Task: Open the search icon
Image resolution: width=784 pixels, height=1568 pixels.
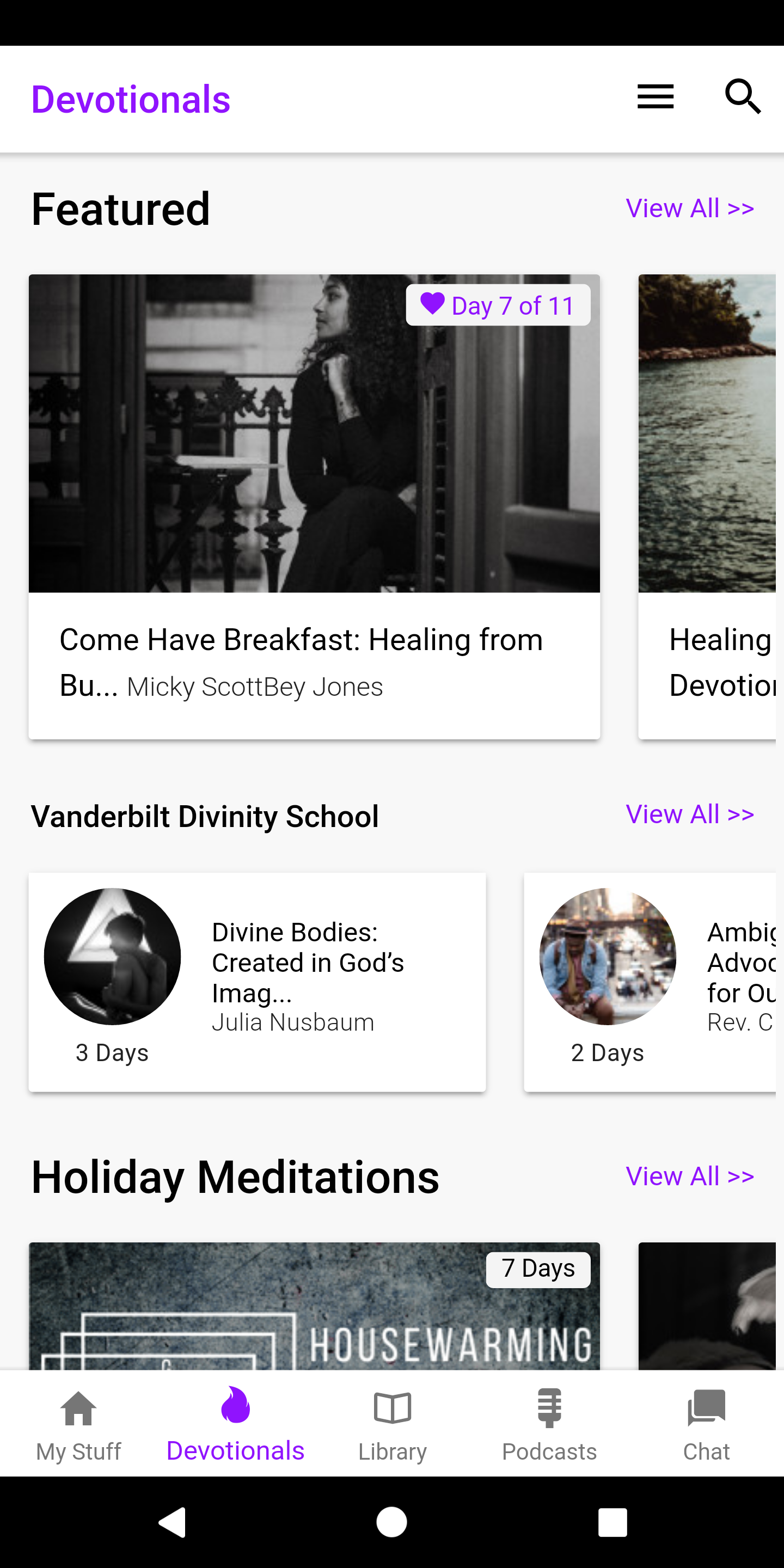Action: [x=743, y=97]
